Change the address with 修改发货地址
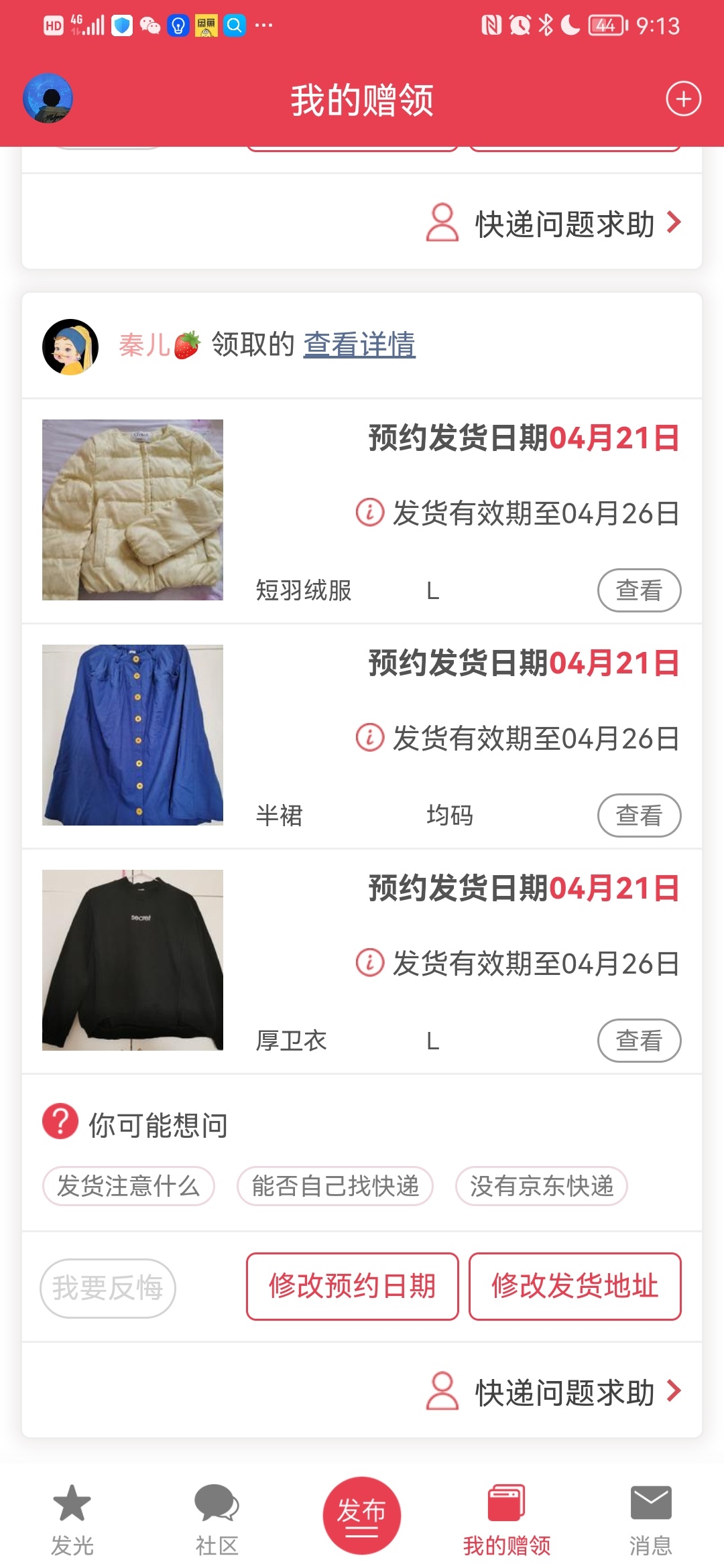 (x=575, y=1287)
